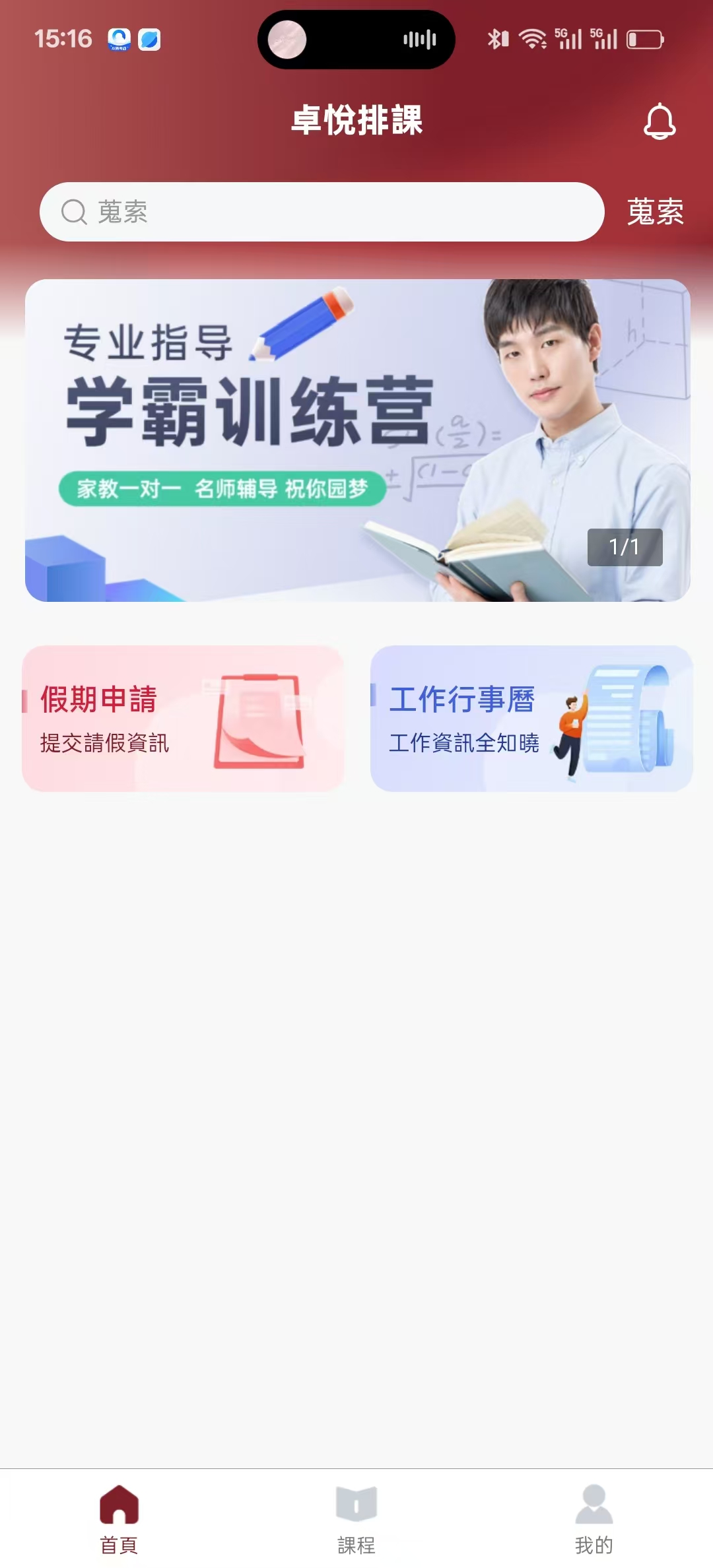Open the 工作行事曆 work calendar card
The image size is (713, 1568).
[531, 719]
